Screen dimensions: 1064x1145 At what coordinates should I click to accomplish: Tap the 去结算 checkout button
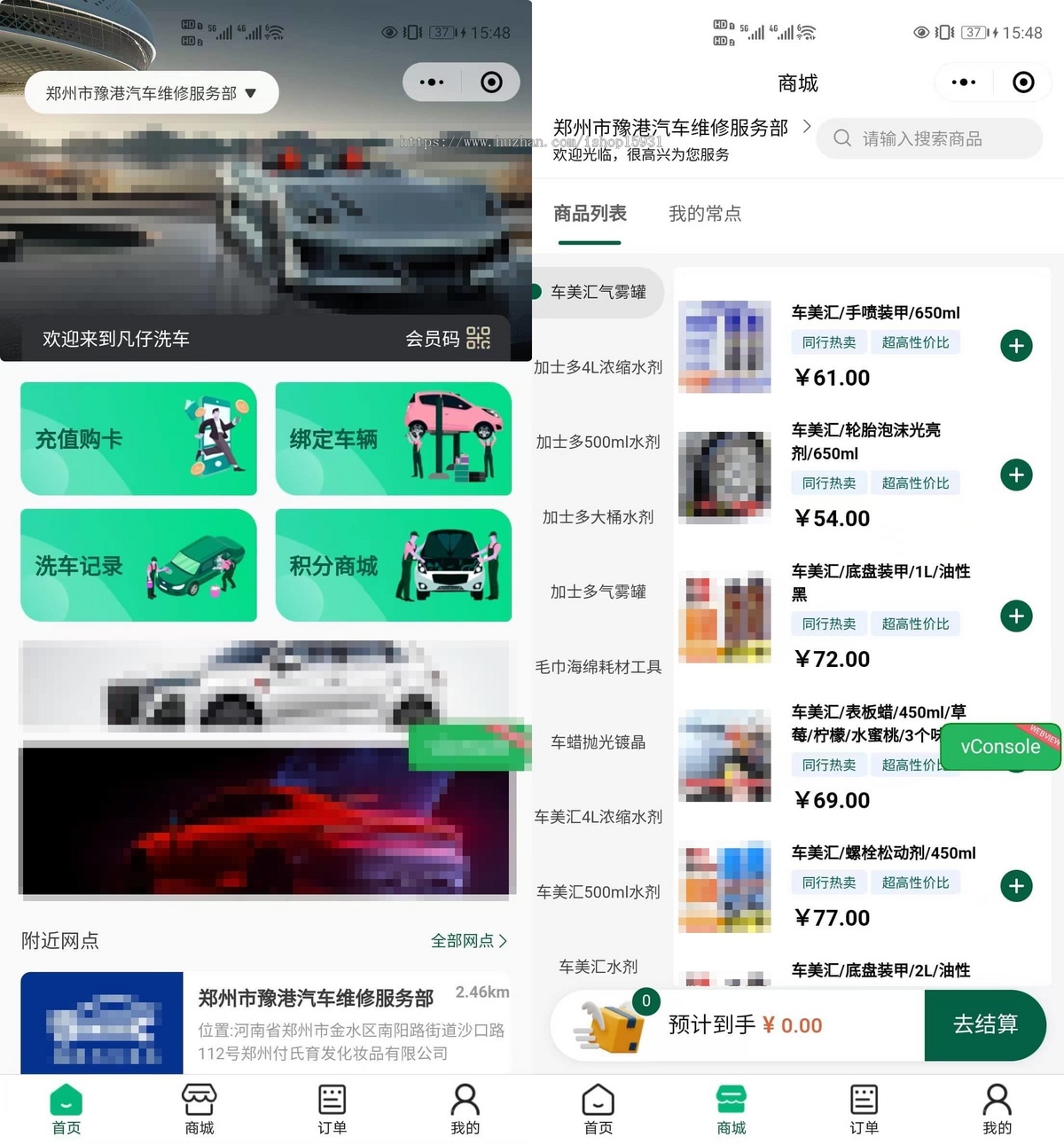coord(985,1025)
